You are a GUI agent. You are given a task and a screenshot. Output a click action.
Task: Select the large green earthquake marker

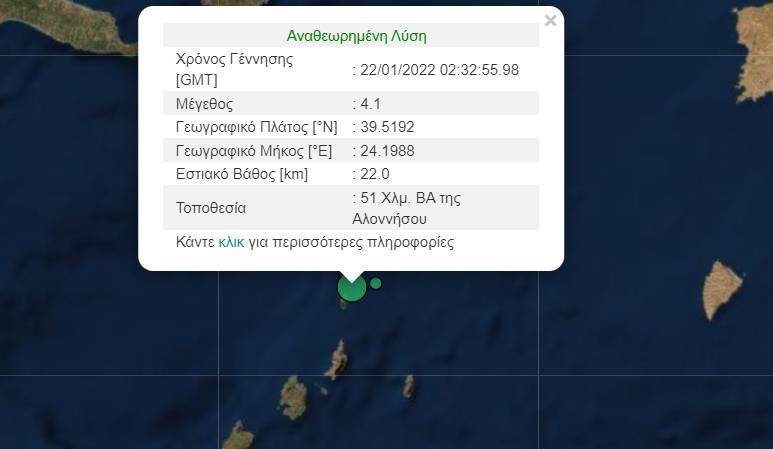tap(351, 288)
